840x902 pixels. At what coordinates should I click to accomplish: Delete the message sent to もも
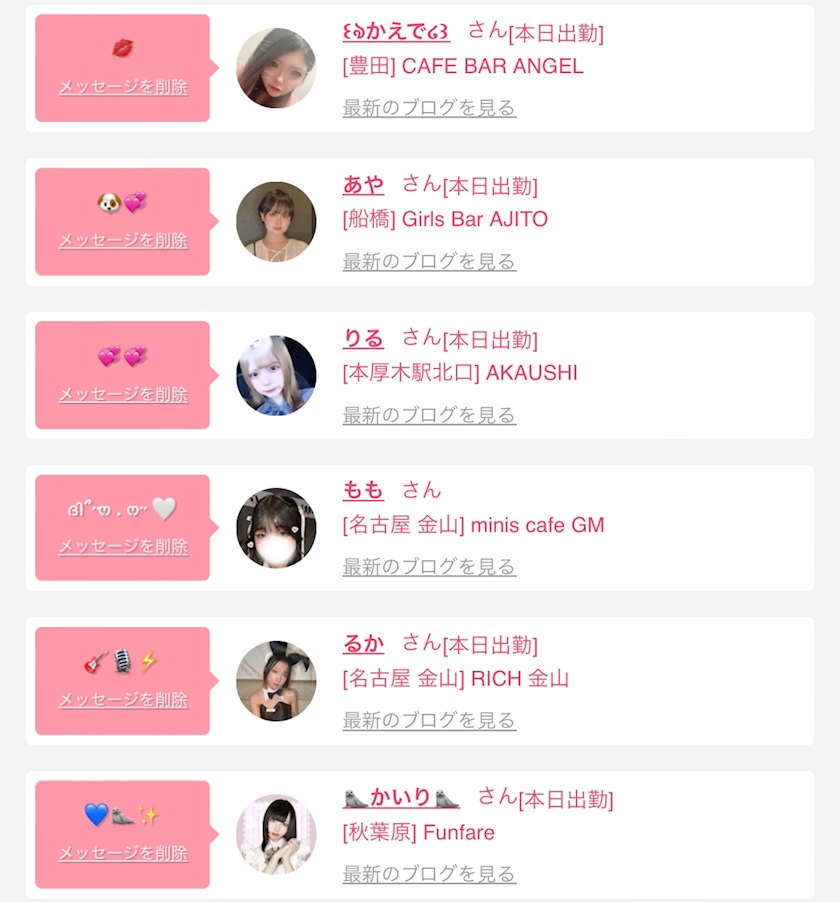click(x=123, y=546)
